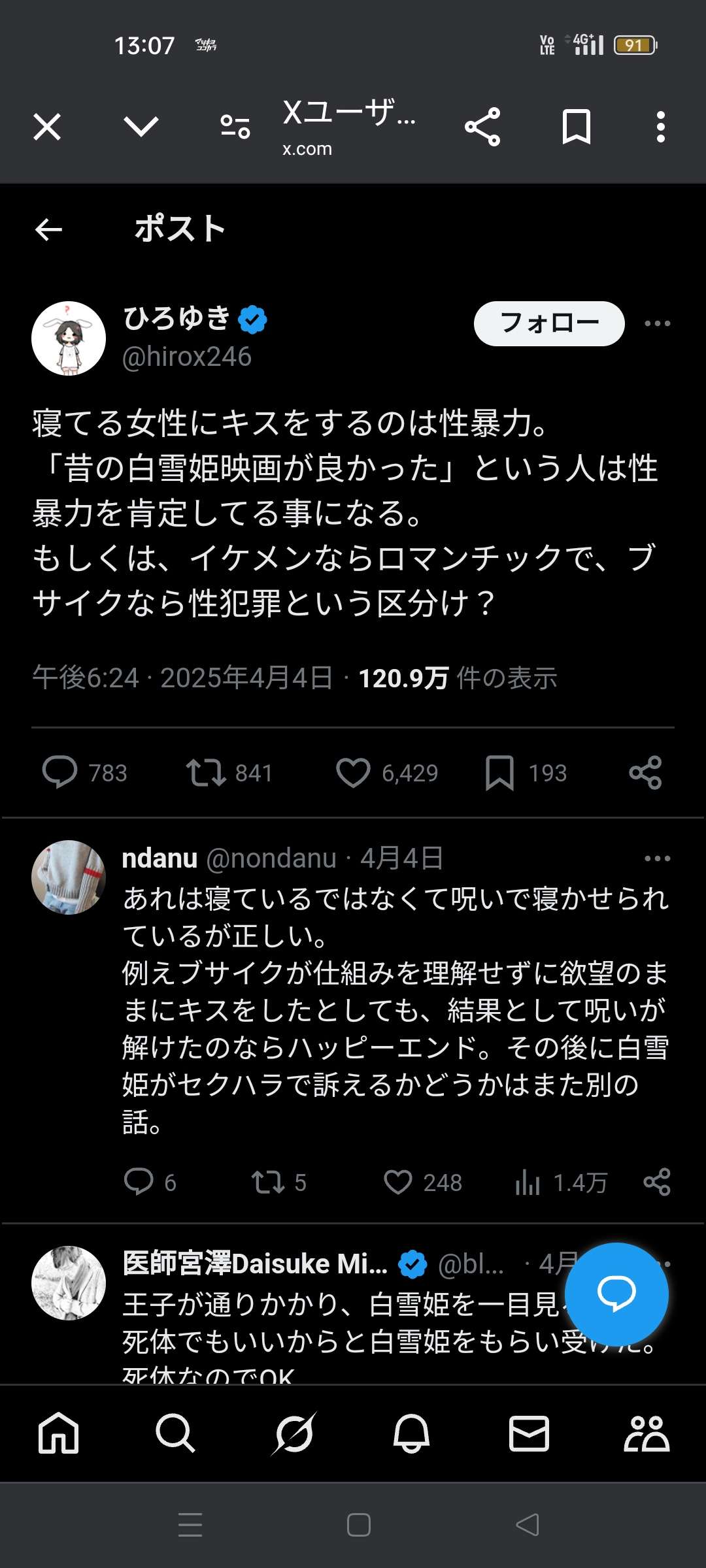706x1568 pixels.
Task: Open more options on ndanu's reply
Action: tap(657, 858)
